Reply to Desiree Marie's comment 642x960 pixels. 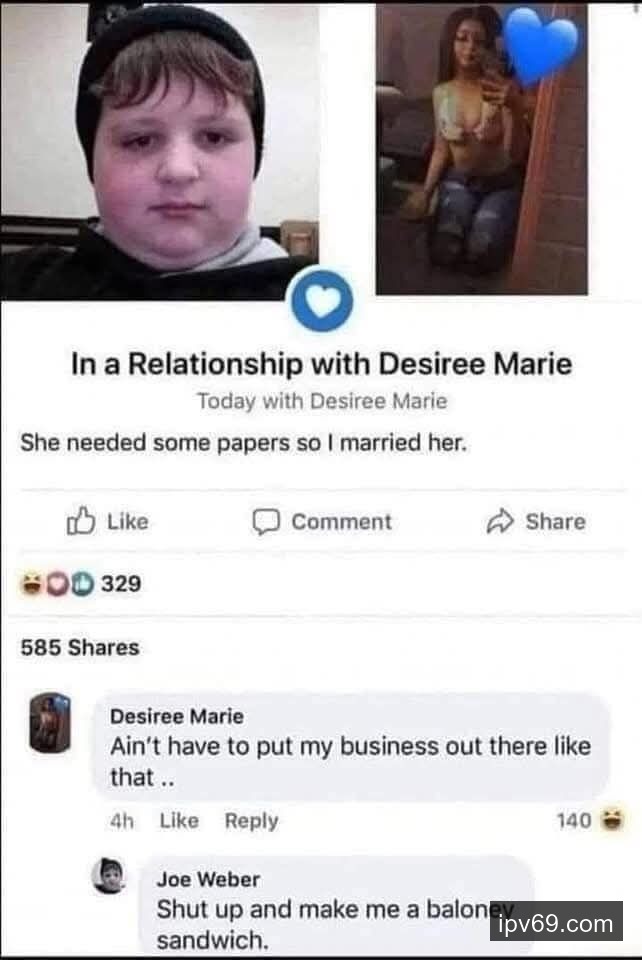tap(251, 821)
